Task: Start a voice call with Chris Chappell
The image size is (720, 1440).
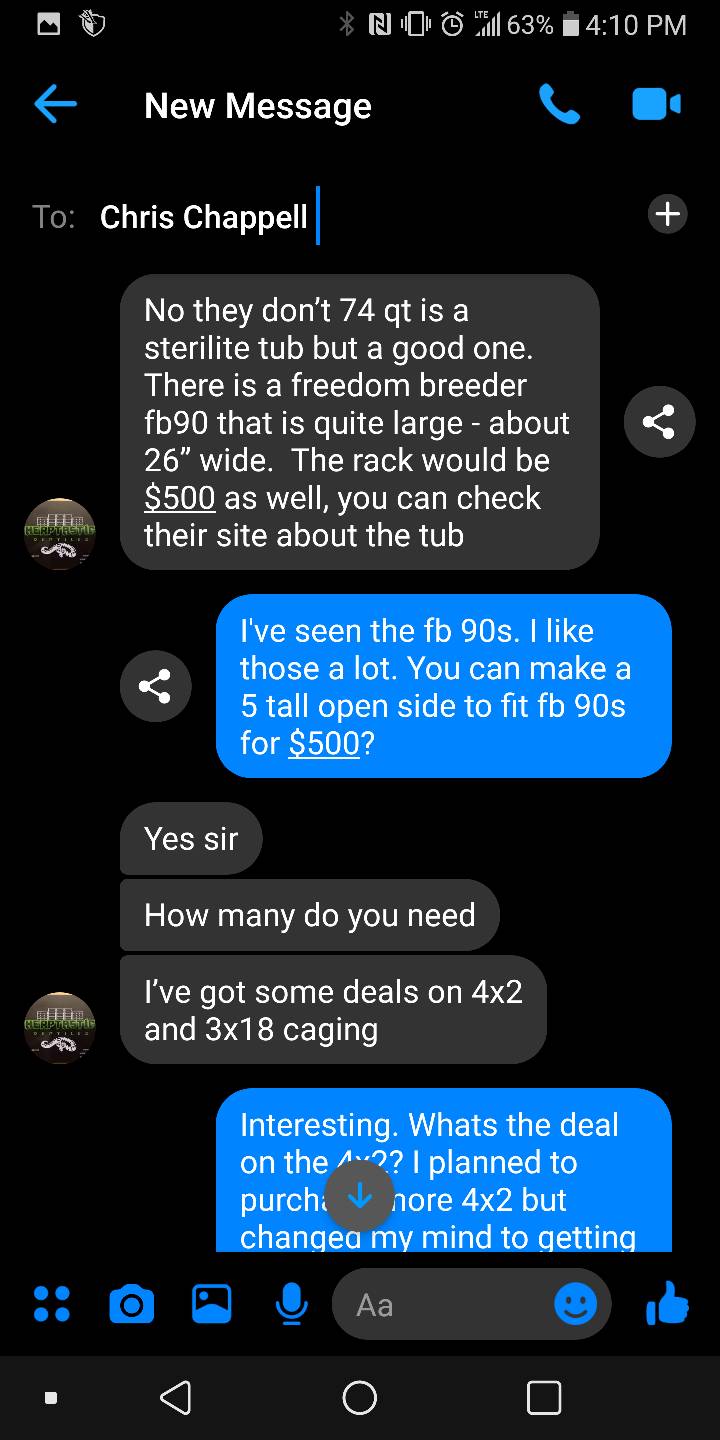Action: tap(559, 105)
